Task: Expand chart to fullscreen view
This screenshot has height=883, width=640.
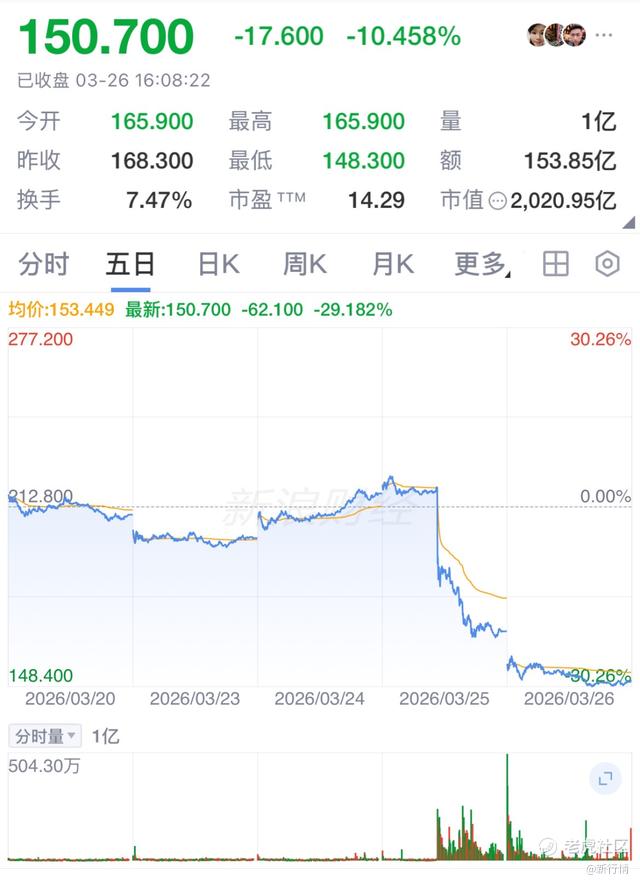Action: (x=604, y=778)
